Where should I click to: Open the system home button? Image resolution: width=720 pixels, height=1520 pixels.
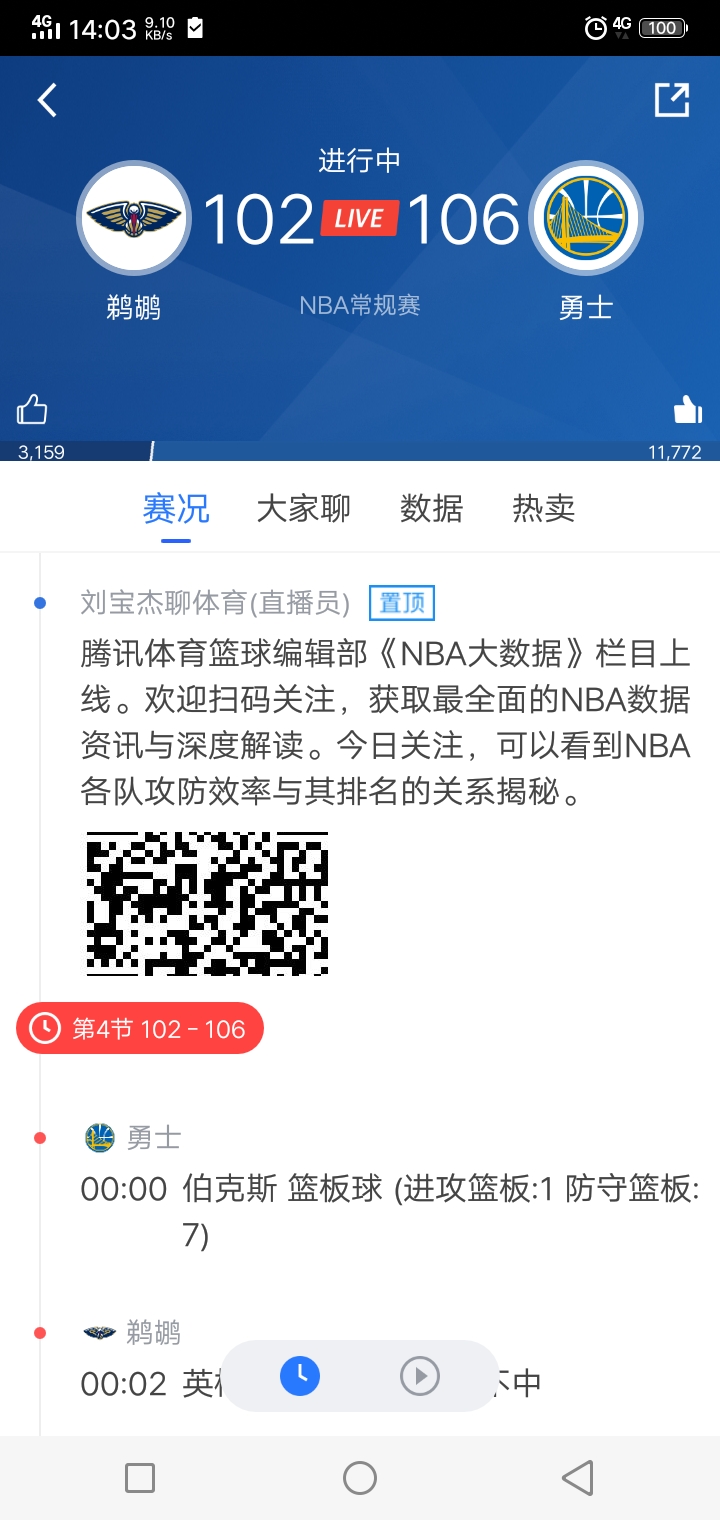coord(360,1478)
